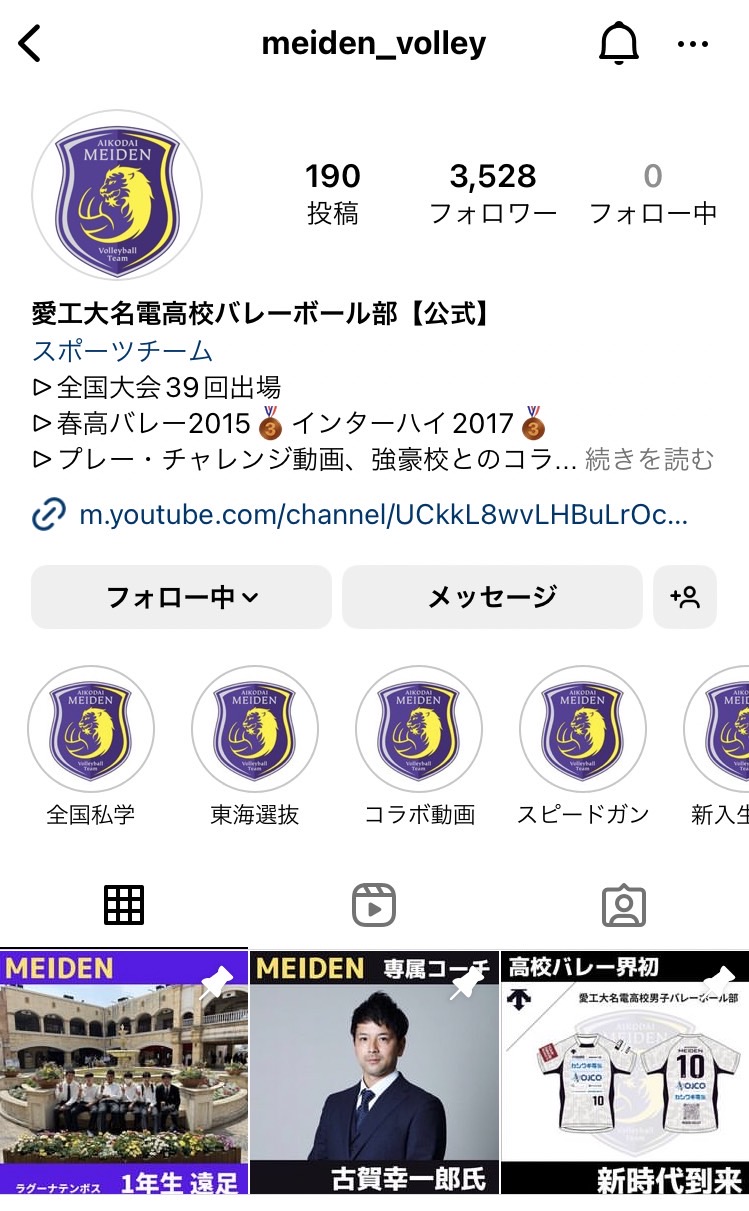The width and height of the screenshot is (749, 1211).
Task: Open the pinned 新時代到来 uniform post
Action: tap(625, 1072)
